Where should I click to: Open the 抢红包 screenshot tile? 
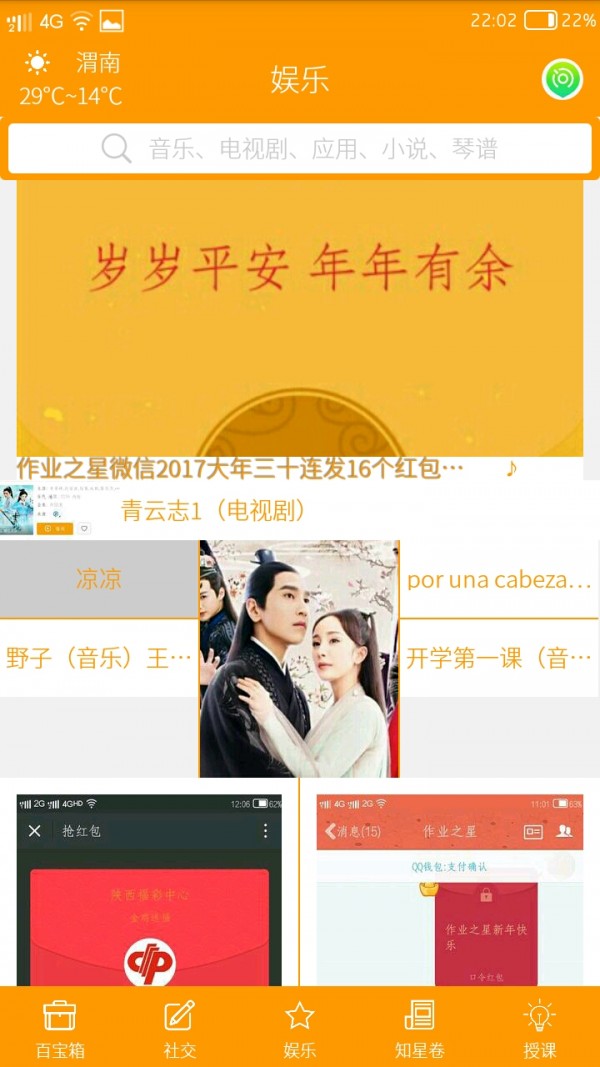[149, 888]
